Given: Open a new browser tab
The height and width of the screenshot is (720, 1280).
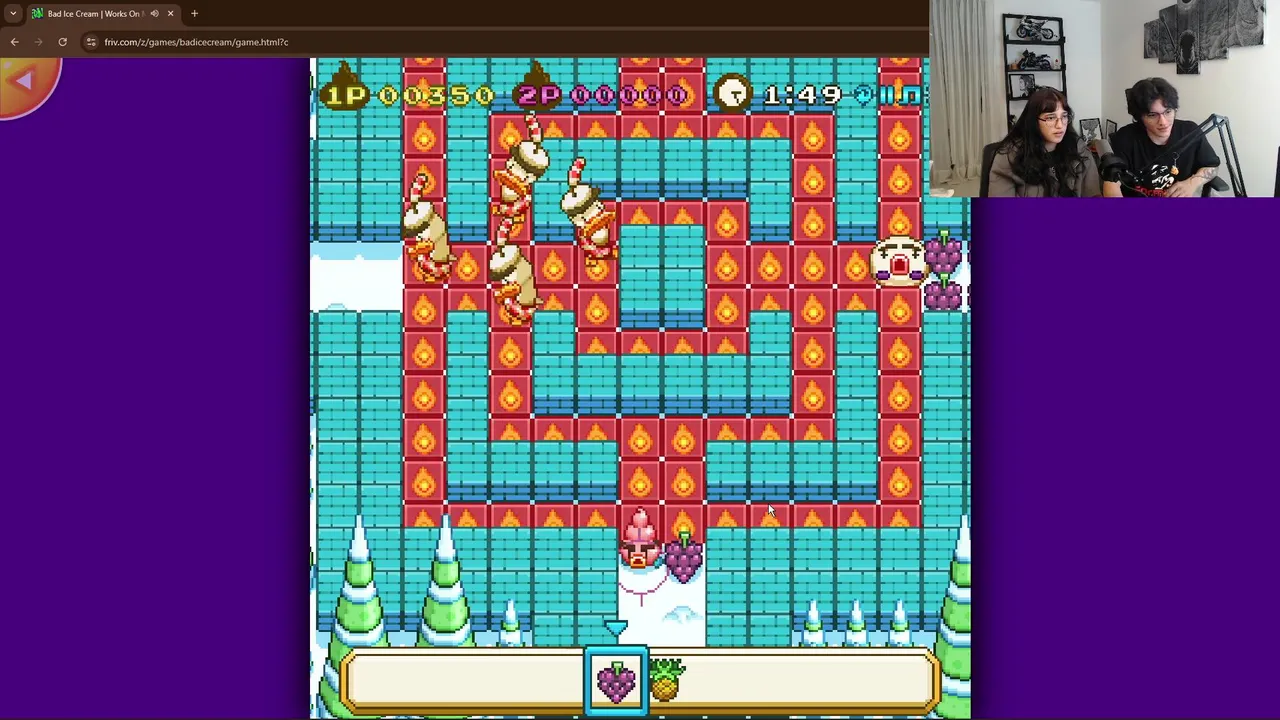Looking at the screenshot, I should [194, 13].
